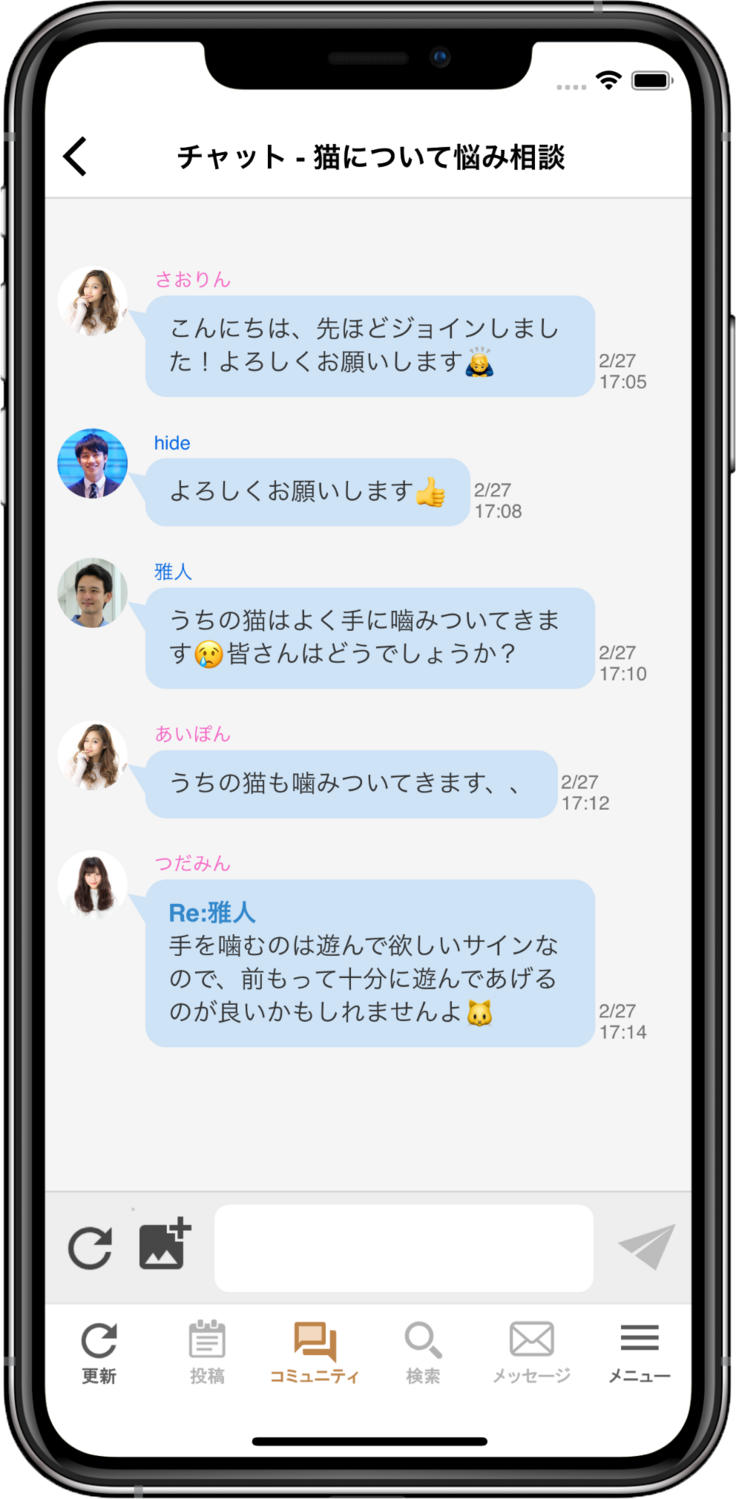
Task: Open the メニュー tab
Action: click(x=639, y=1352)
